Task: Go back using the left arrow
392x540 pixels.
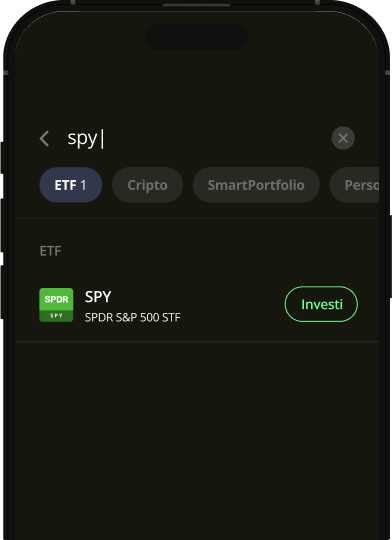Action: coord(44,138)
